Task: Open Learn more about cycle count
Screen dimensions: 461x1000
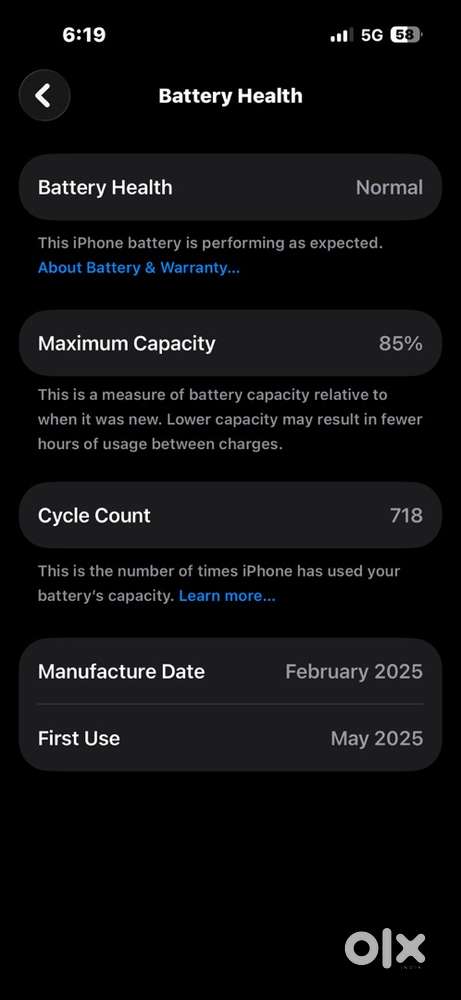Action: coord(227,596)
